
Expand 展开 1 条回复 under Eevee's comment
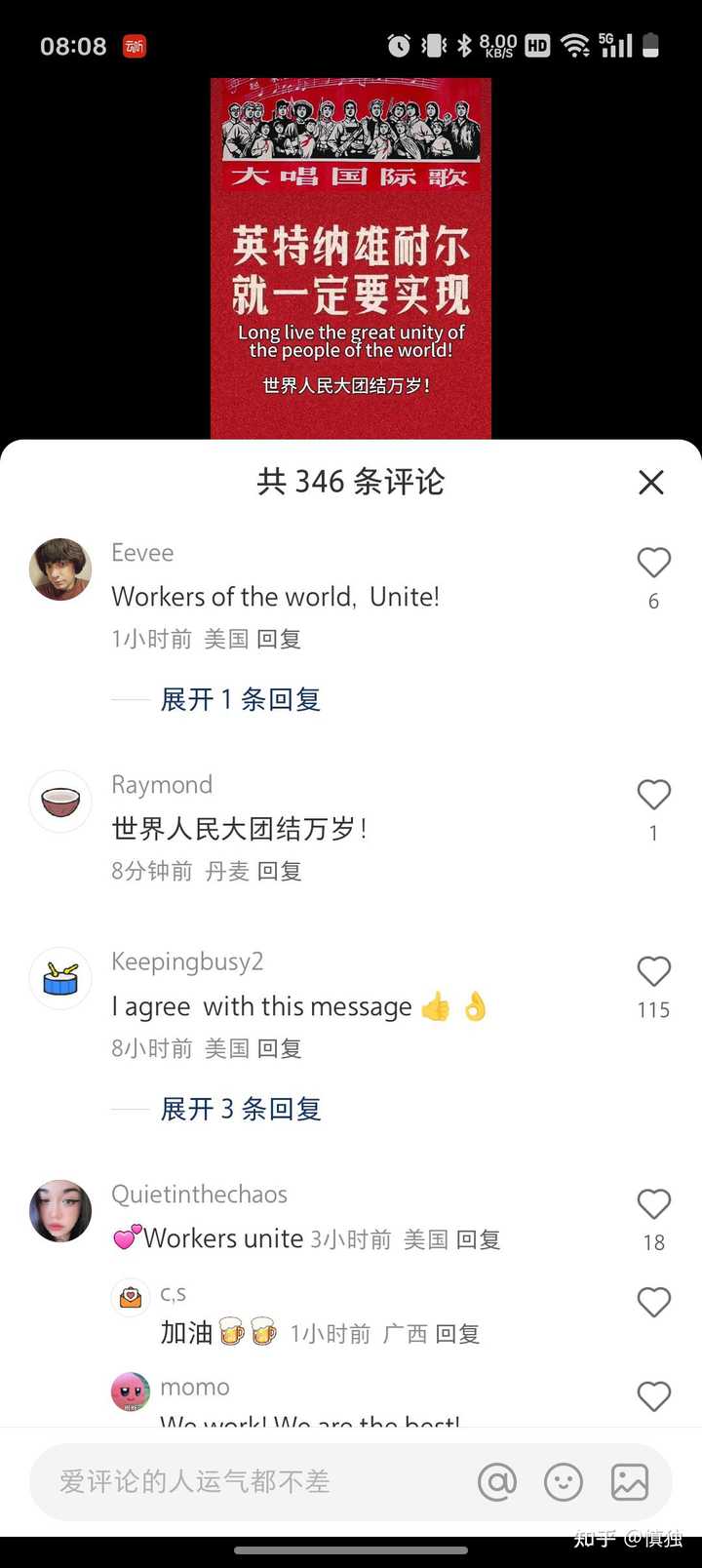coord(240,699)
